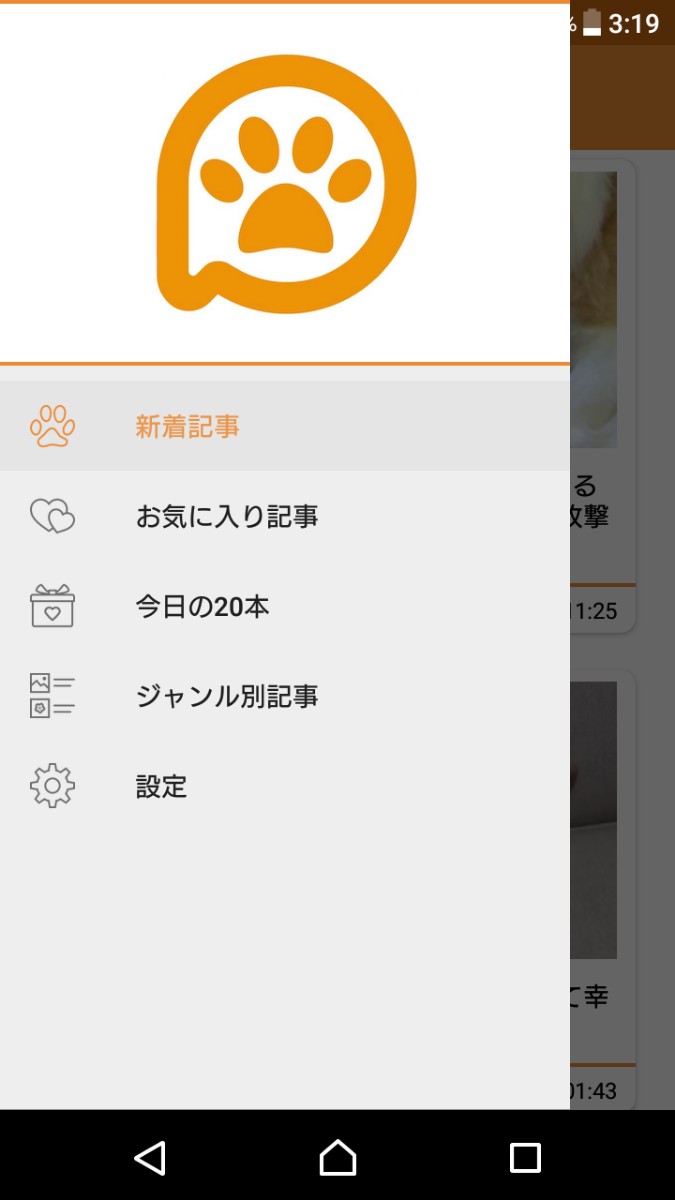The height and width of the screenshot is (1200, 675).
Task: Tap the system back button
Action: (150, 1158)
